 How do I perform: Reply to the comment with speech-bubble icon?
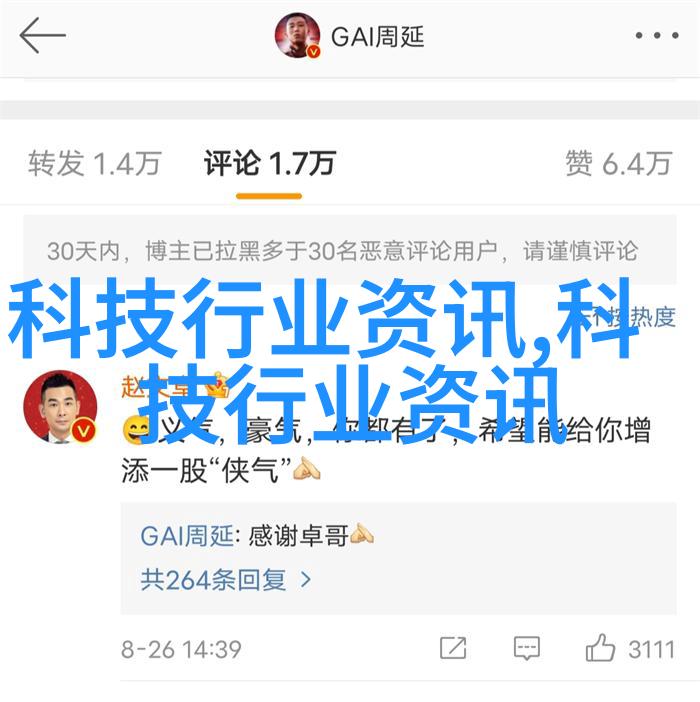tap(526, 648)
